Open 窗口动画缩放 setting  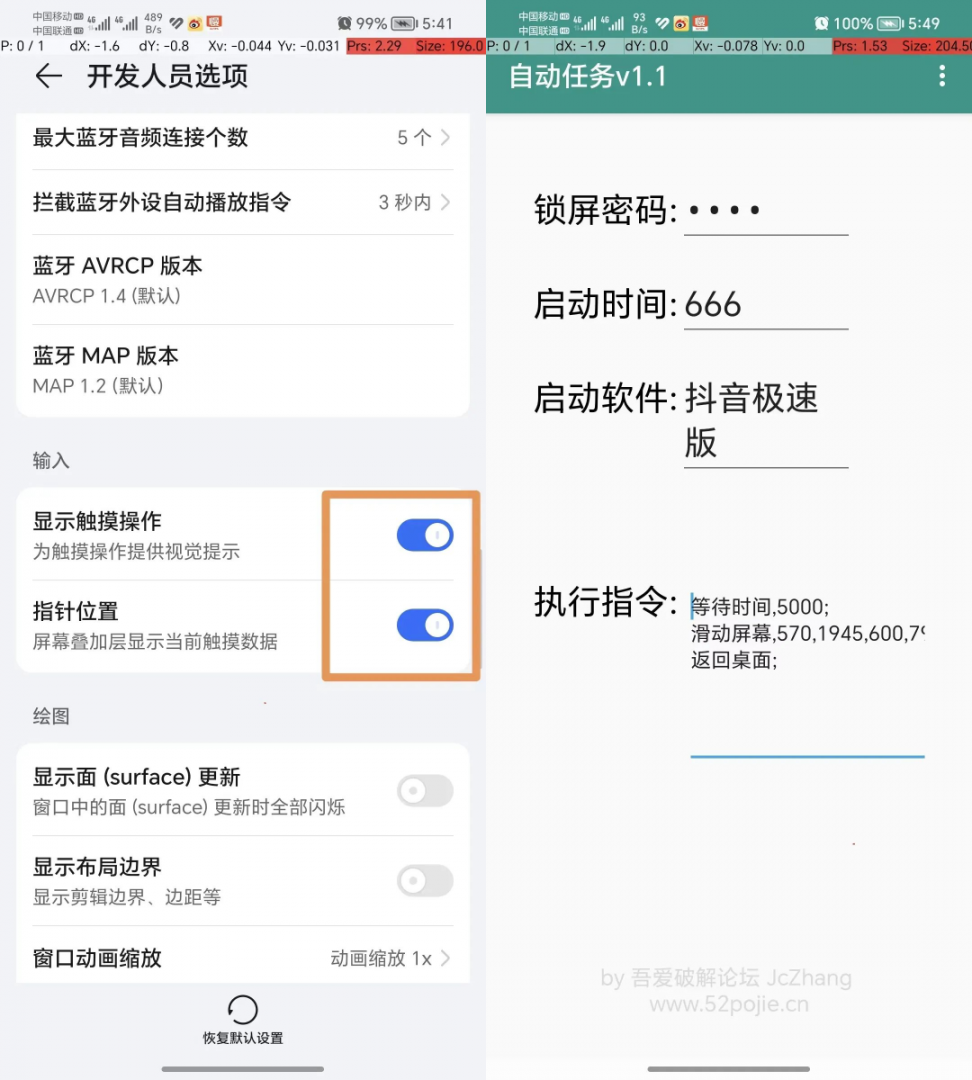242,958
